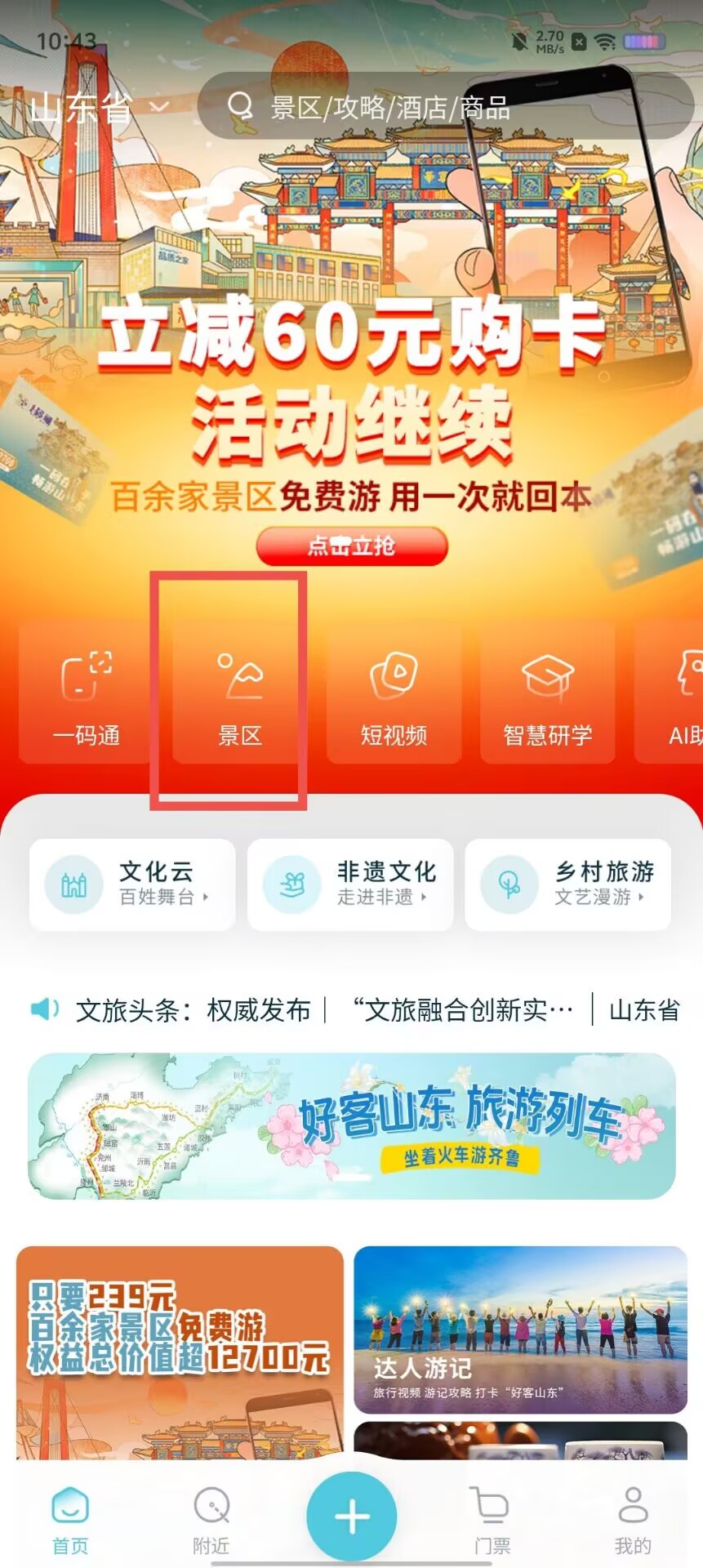Viewport: 703px width, 1568px height.
Task: Switch to the 我的 tab
Action: pos(633,1520)
